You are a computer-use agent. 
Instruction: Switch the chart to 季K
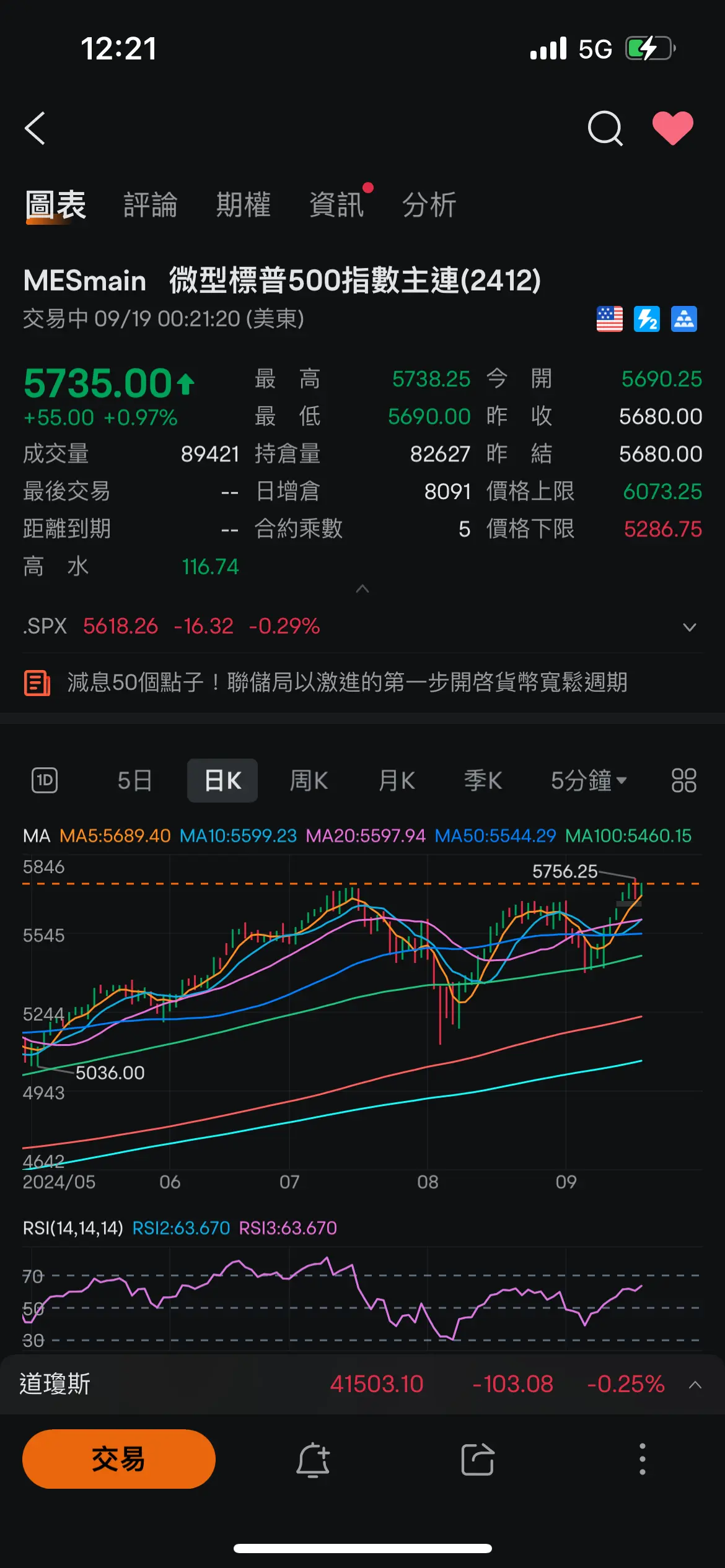point(483,780)
